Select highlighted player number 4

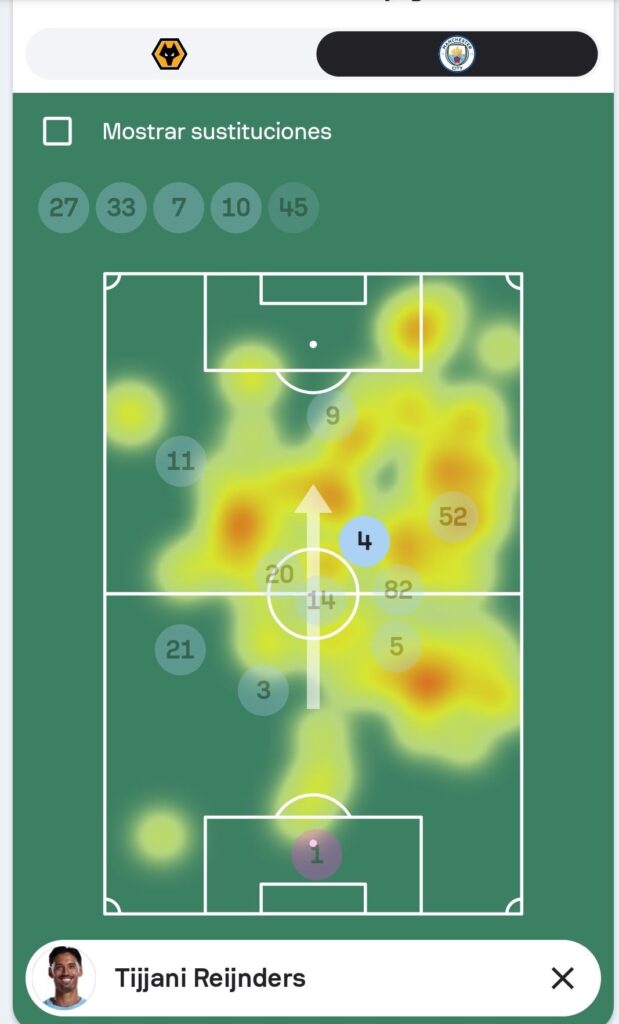point(364,542)
